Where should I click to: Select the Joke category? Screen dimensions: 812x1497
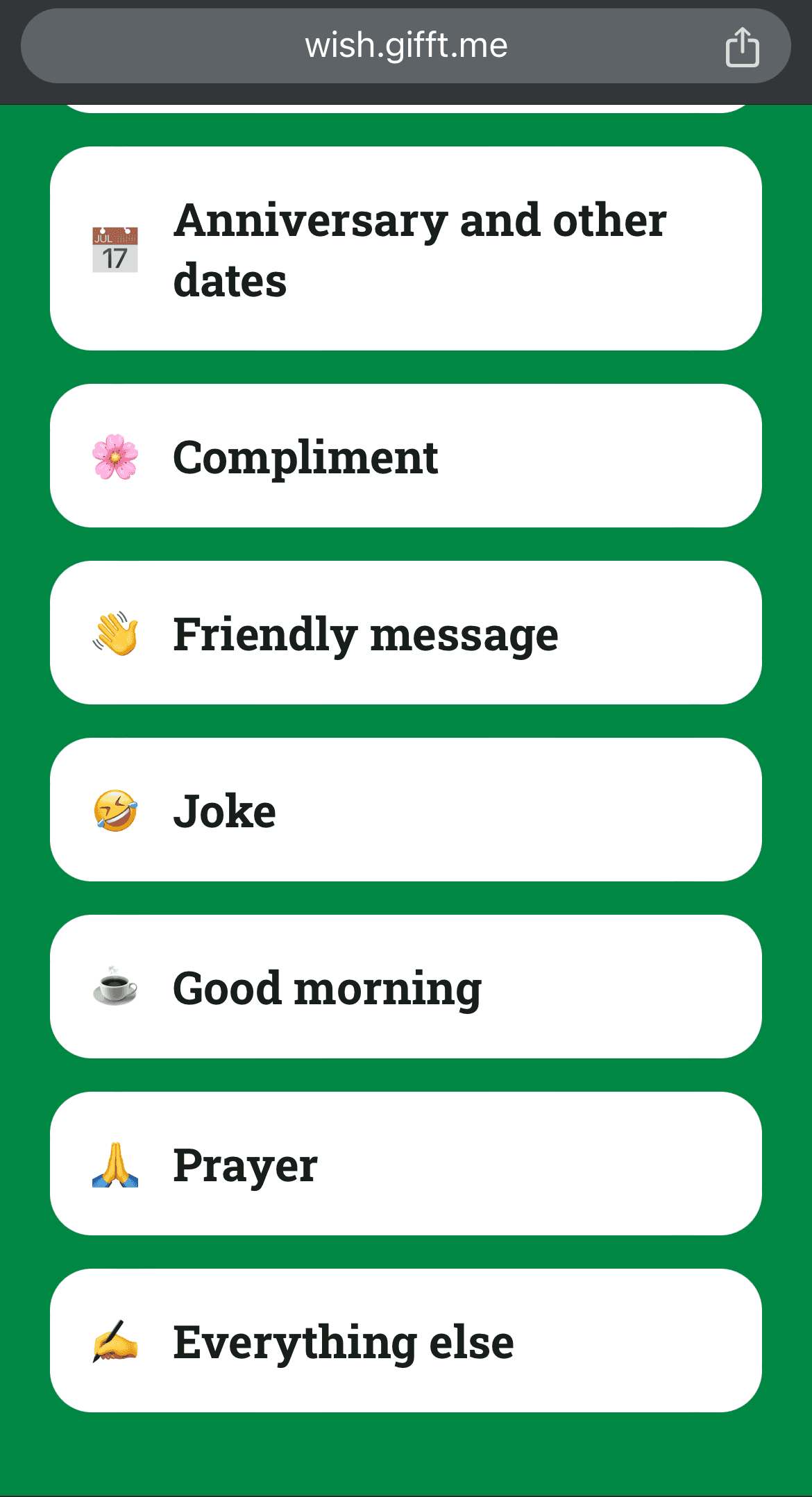click(406, 810)
